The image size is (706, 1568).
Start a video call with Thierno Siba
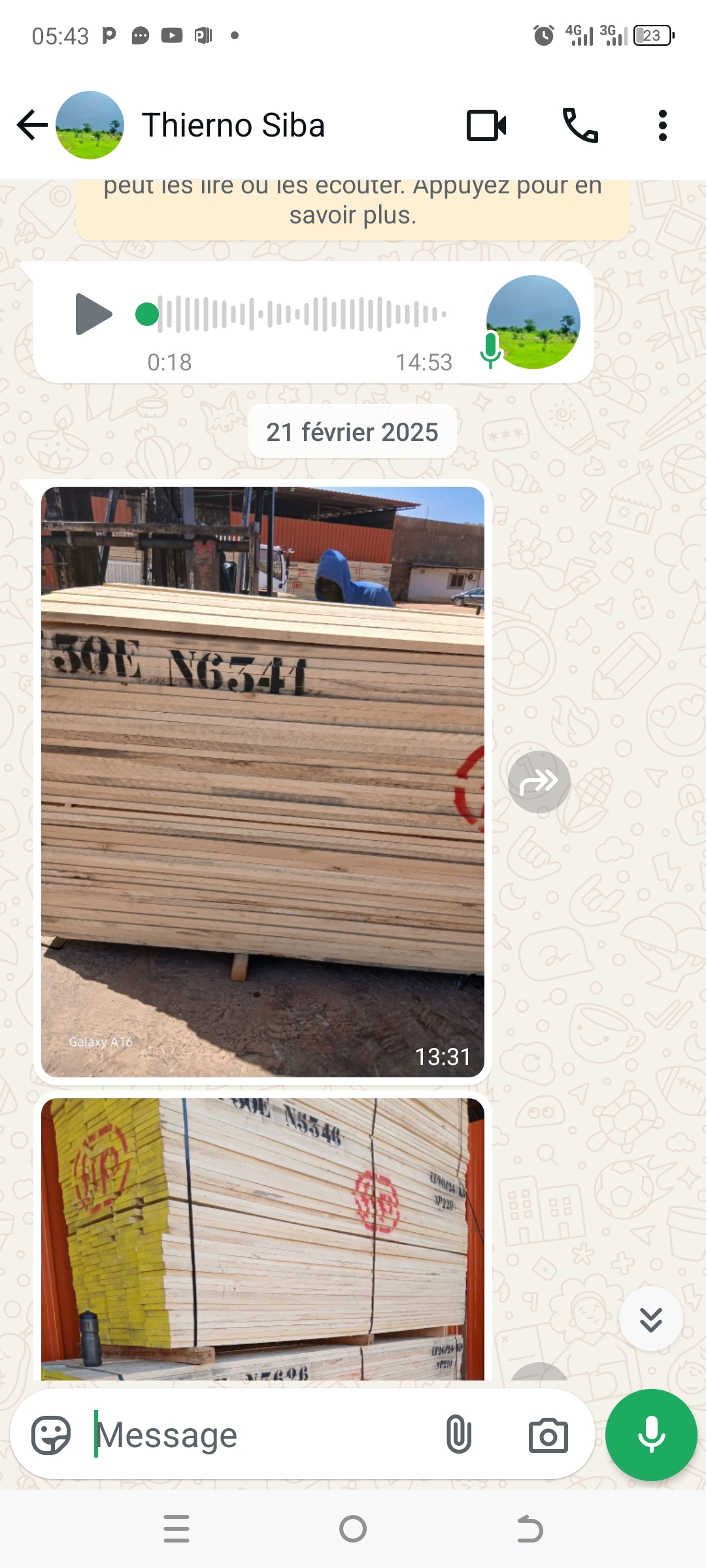[486, 125]
